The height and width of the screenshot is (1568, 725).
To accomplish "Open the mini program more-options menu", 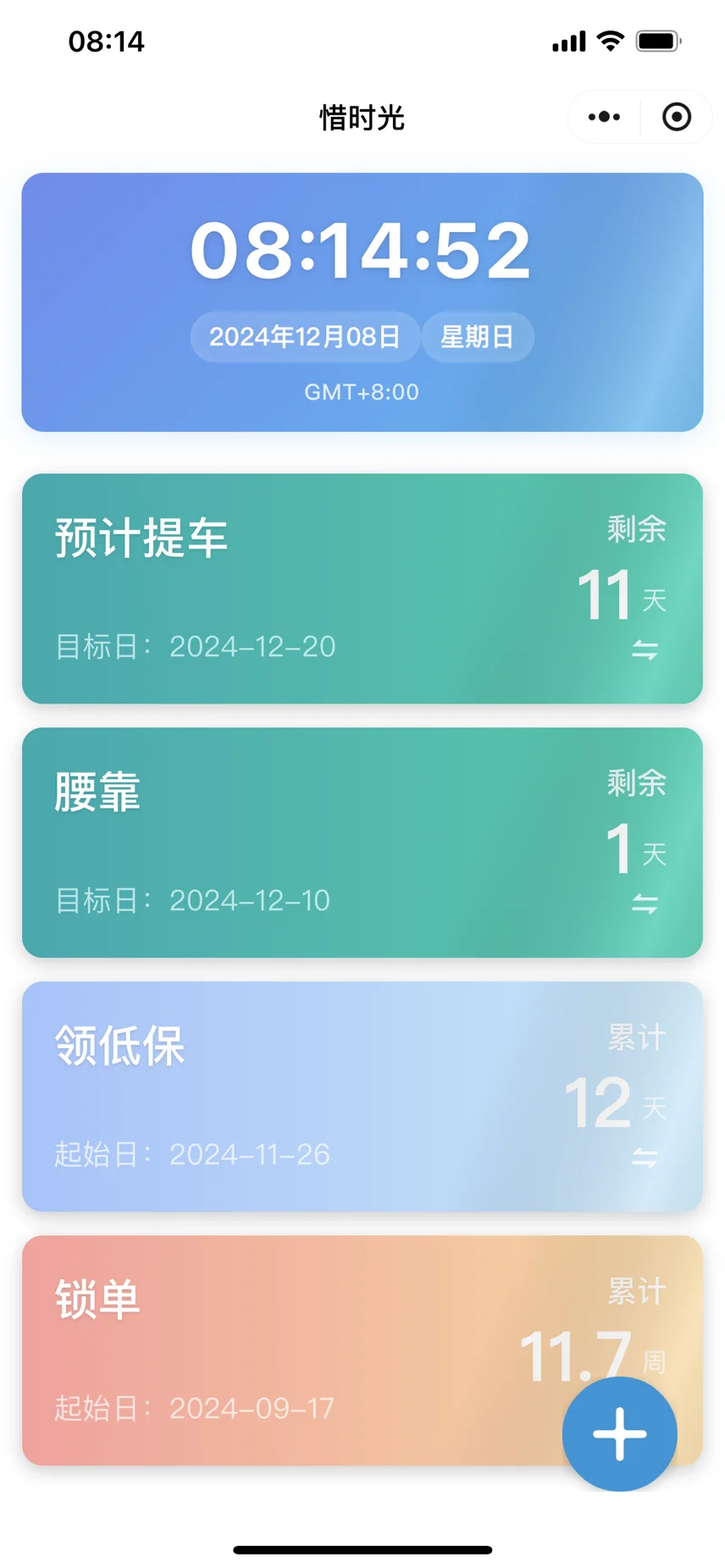I will [x=604, y=117].
